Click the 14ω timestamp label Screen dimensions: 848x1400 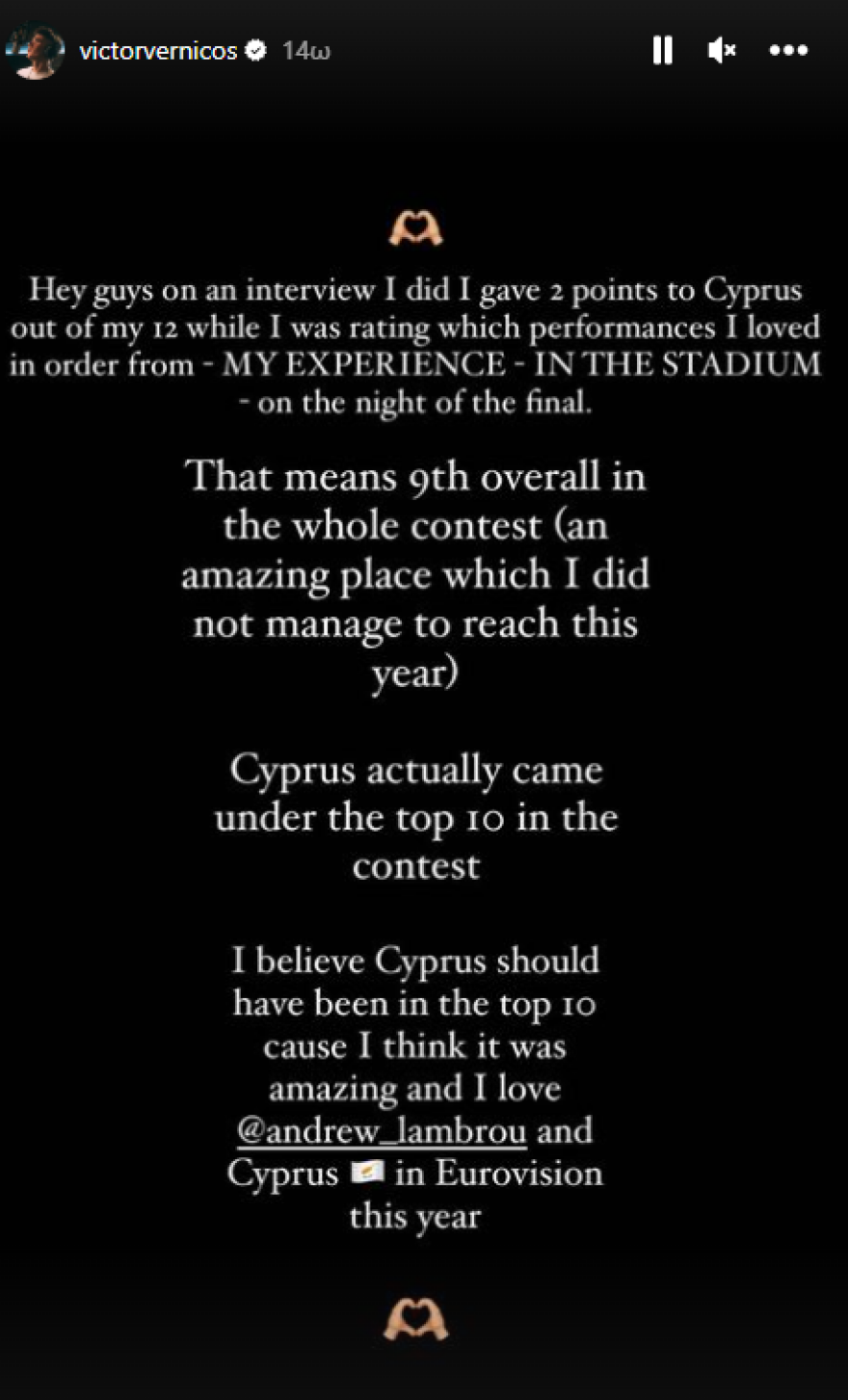305,50
